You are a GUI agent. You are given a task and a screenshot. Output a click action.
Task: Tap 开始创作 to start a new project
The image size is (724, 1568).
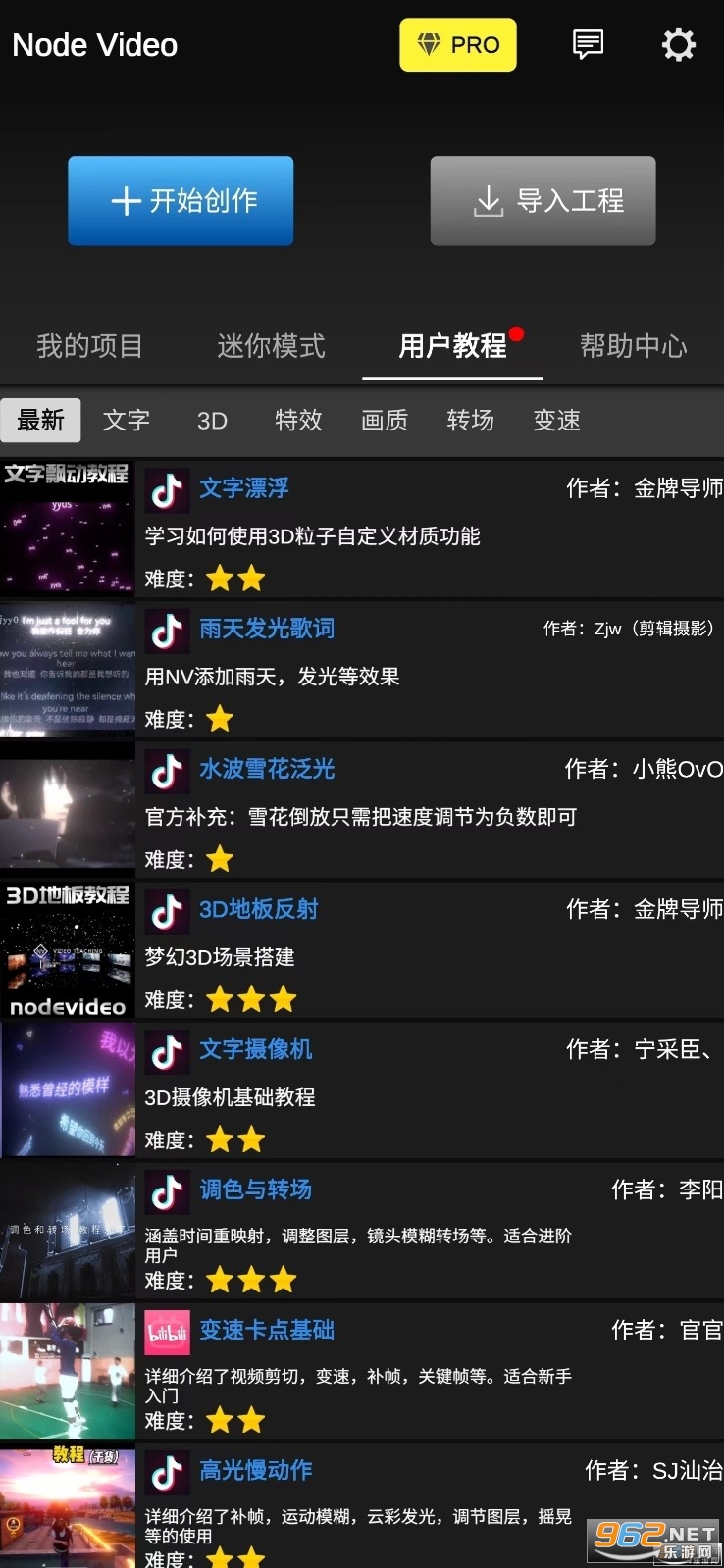[181, 201]
